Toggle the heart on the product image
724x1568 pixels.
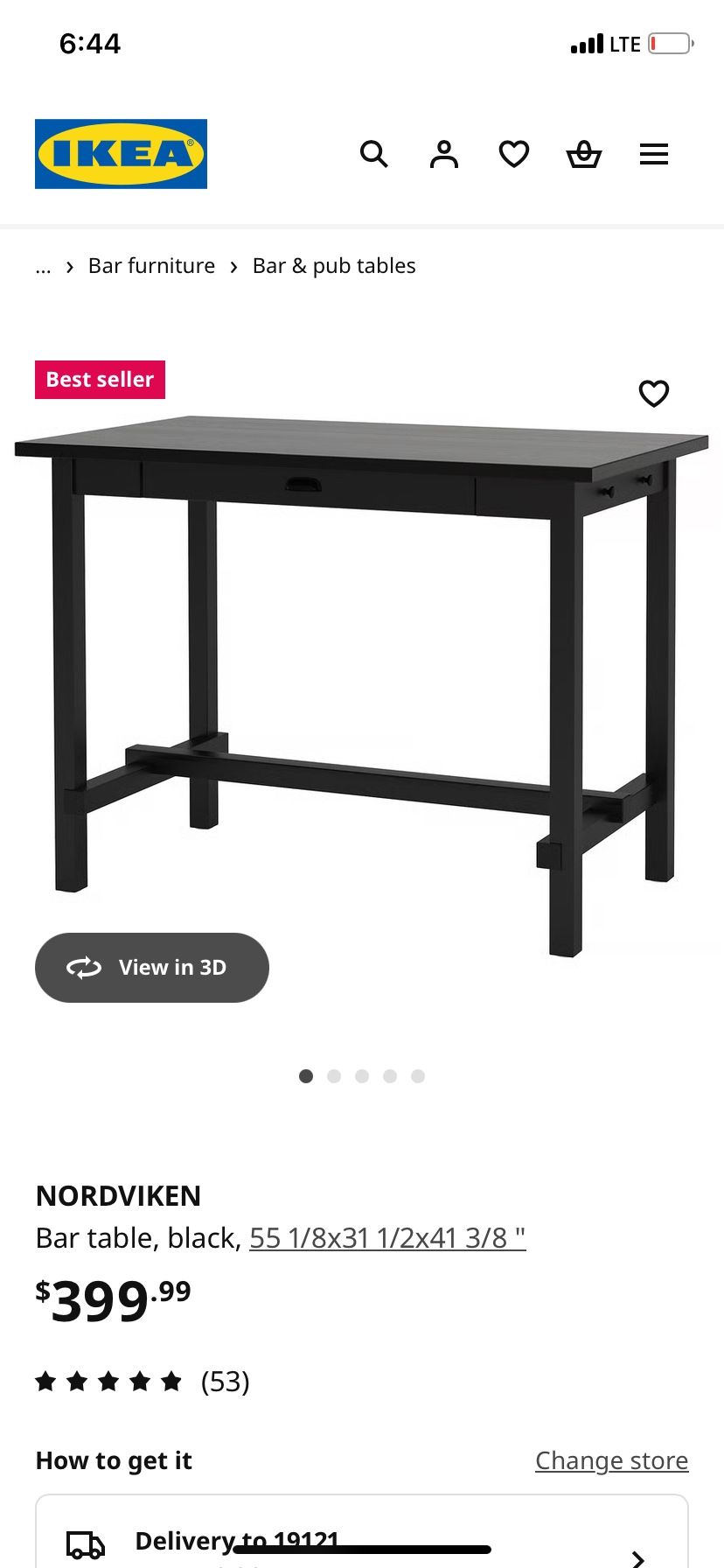654,394
